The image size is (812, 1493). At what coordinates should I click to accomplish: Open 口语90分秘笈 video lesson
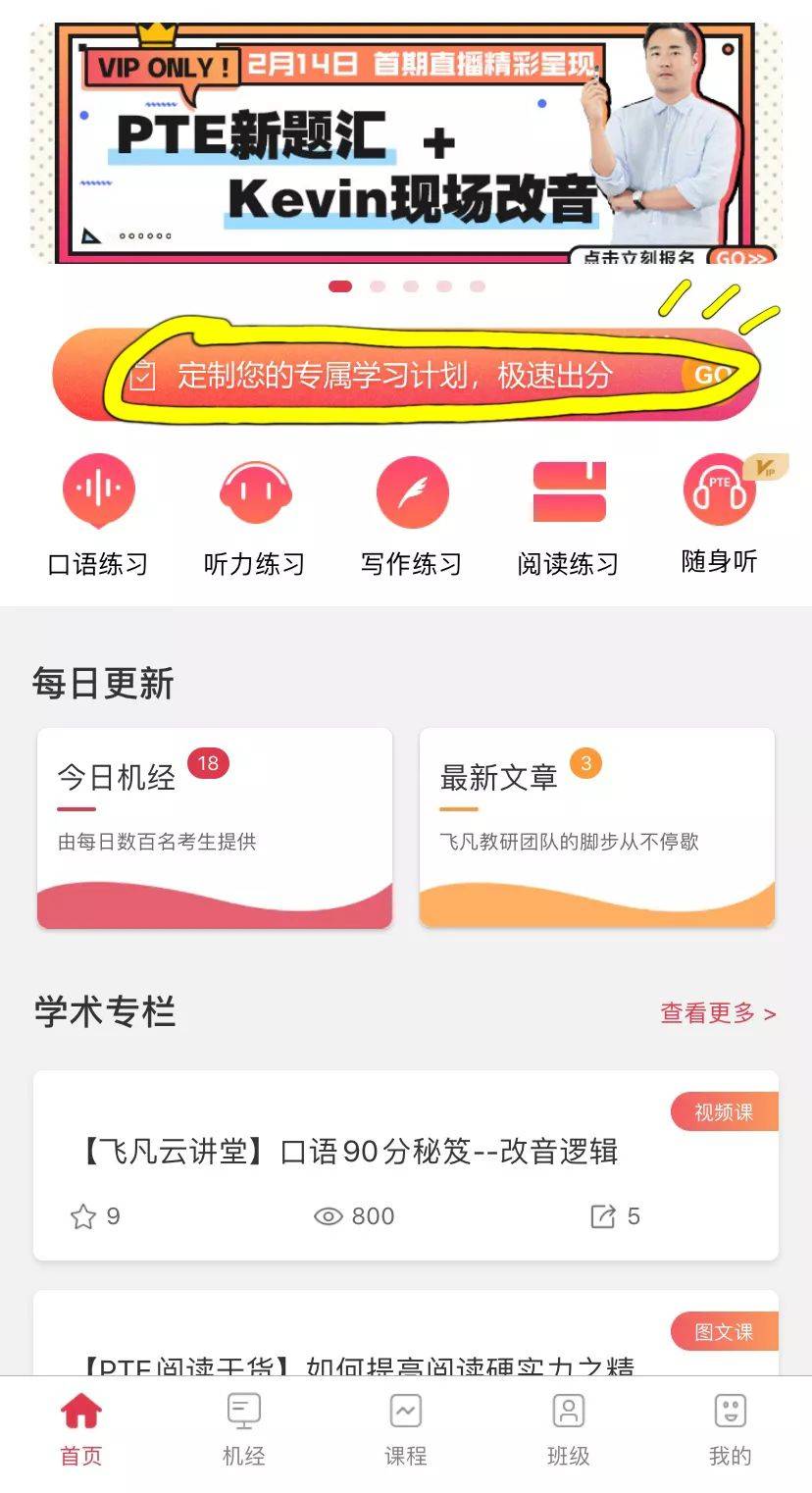tap(349, 1151)
